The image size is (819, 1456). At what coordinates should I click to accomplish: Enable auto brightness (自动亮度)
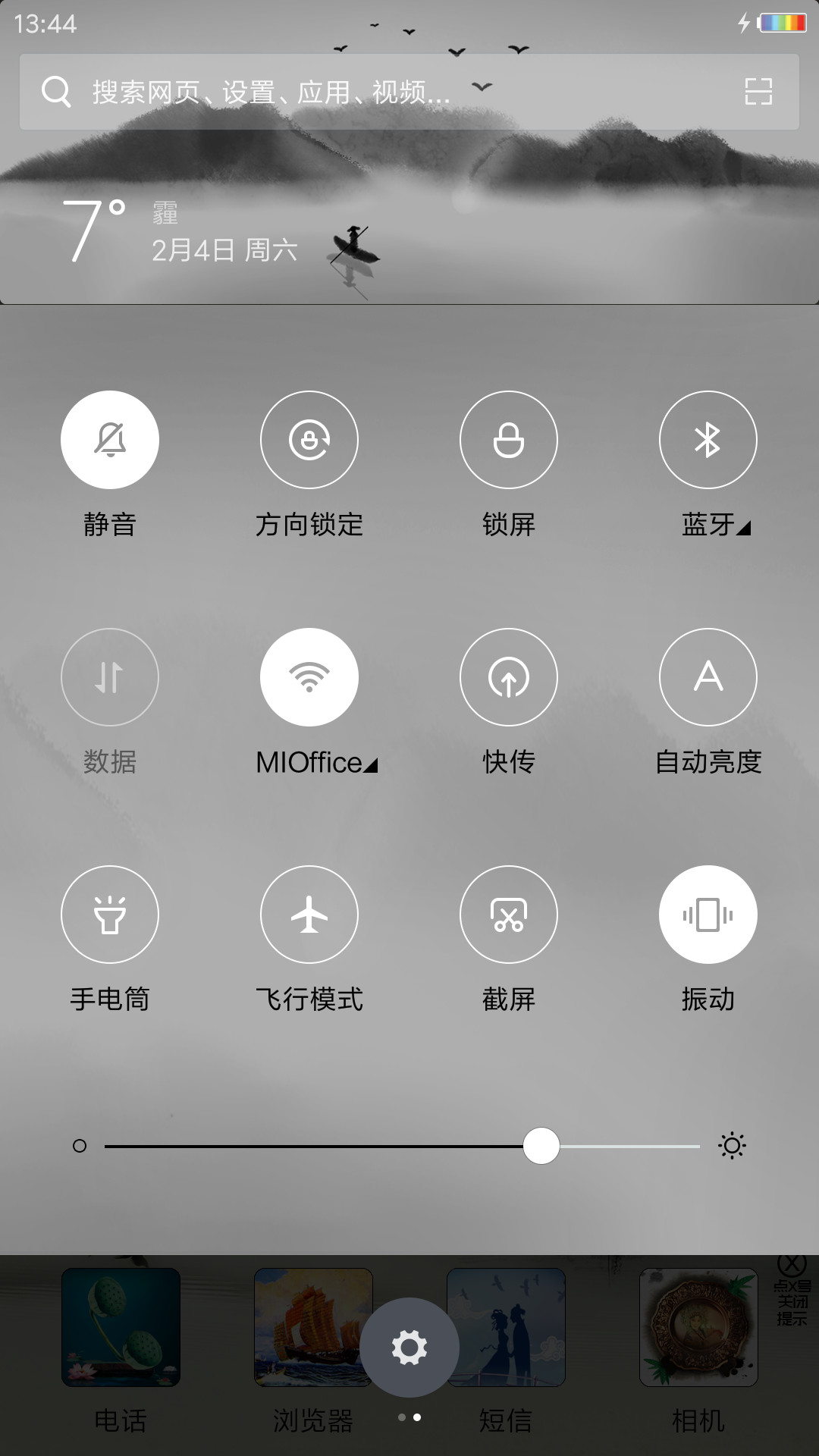[x=708, y=677]
